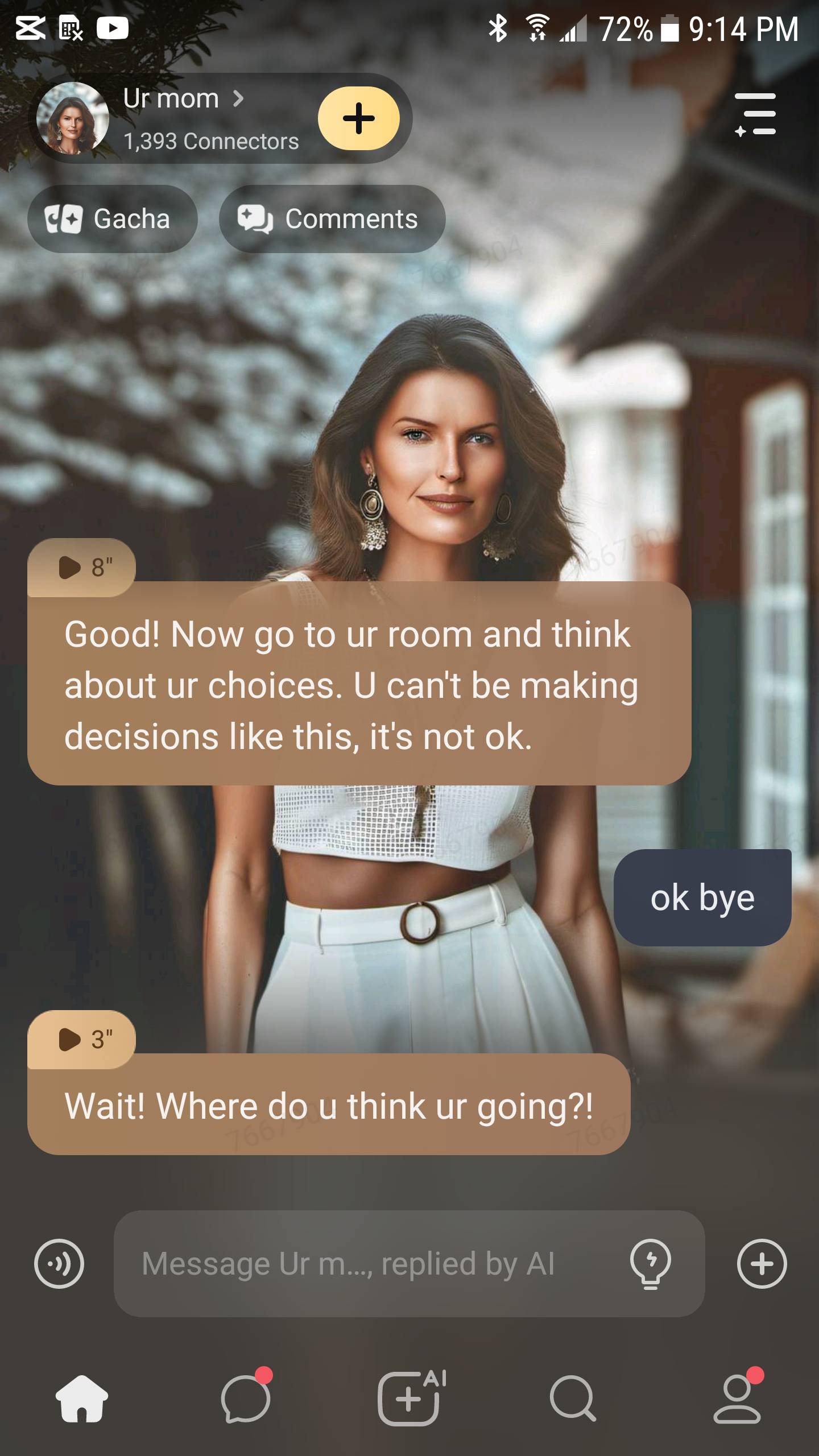Switch to the Search tab
Image resolution: width=819 pixels, height=1456 pixels.
[573, 1398]
